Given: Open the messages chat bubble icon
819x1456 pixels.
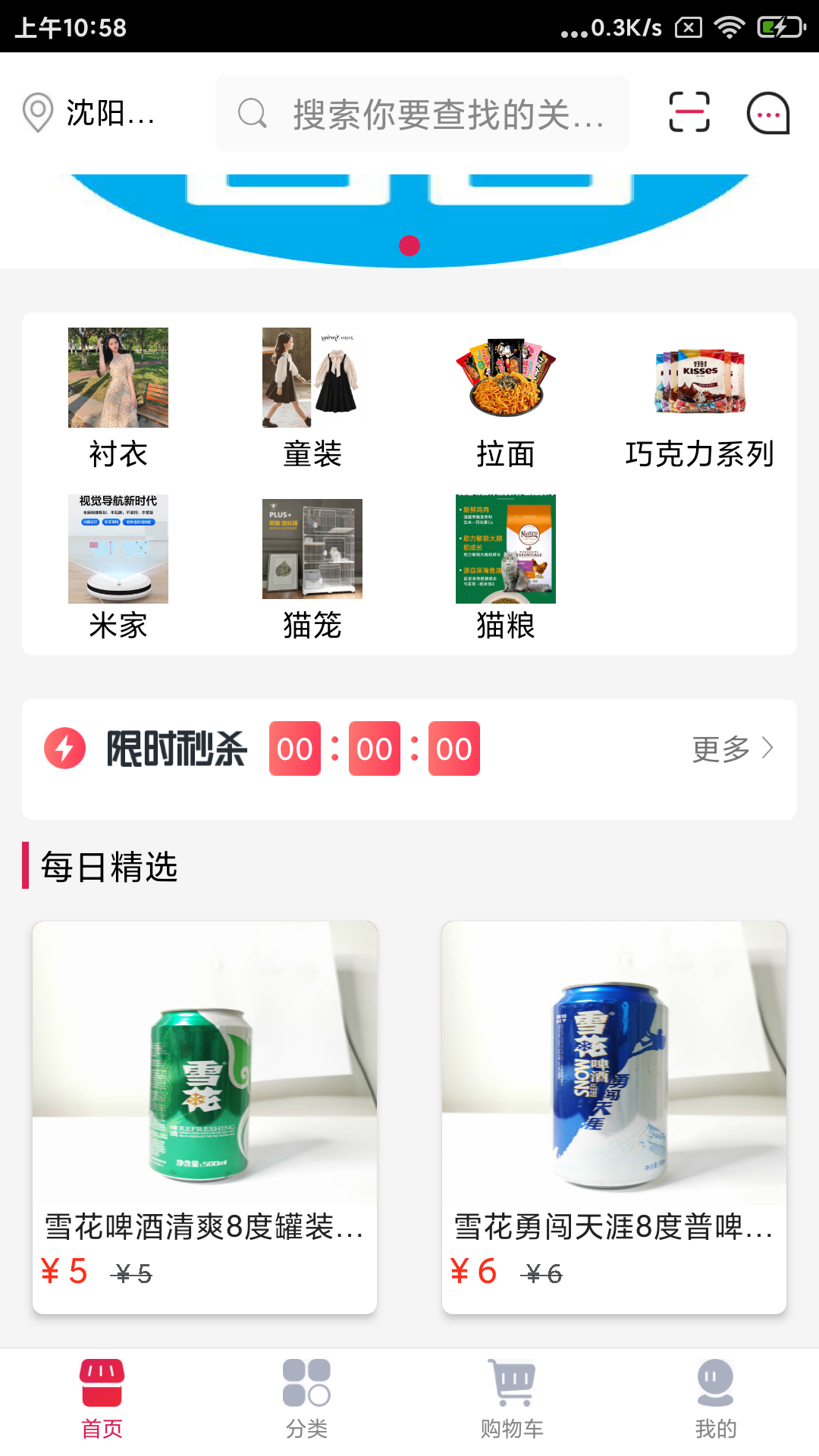Looking at the screenshot, I should 768,113.
